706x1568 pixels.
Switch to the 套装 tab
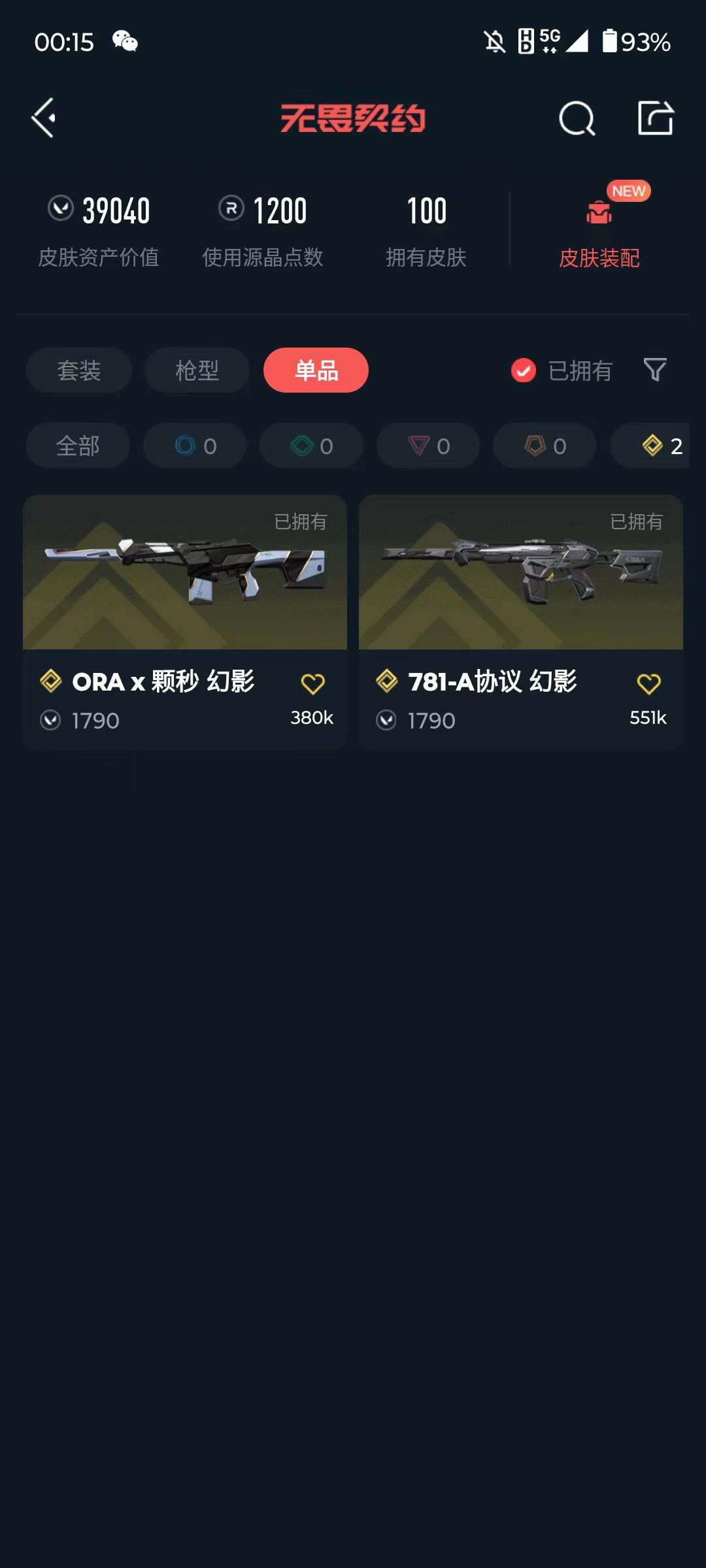tap(78, 370)
